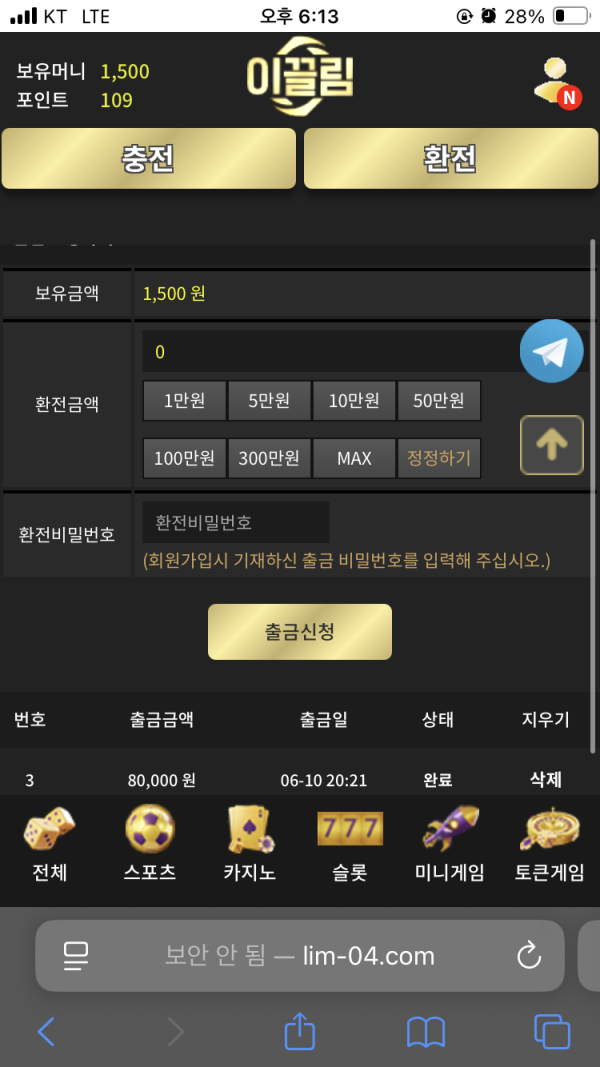Viewport: 600px width, 1067px height.
Task: Select the 1만원 amount button
Action: pos(184,401)
